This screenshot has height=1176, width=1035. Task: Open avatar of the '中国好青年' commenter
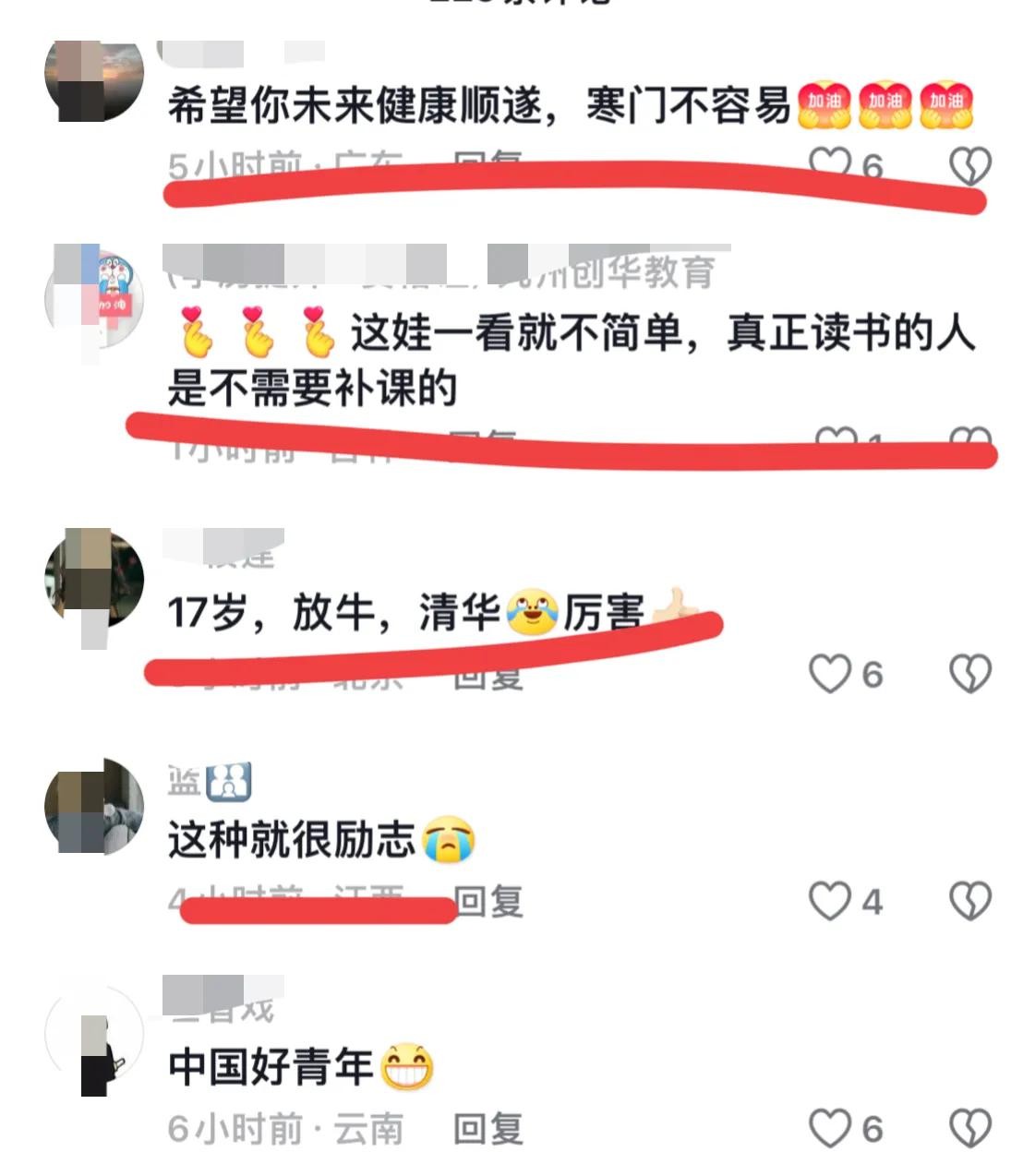coord(94,1041)
